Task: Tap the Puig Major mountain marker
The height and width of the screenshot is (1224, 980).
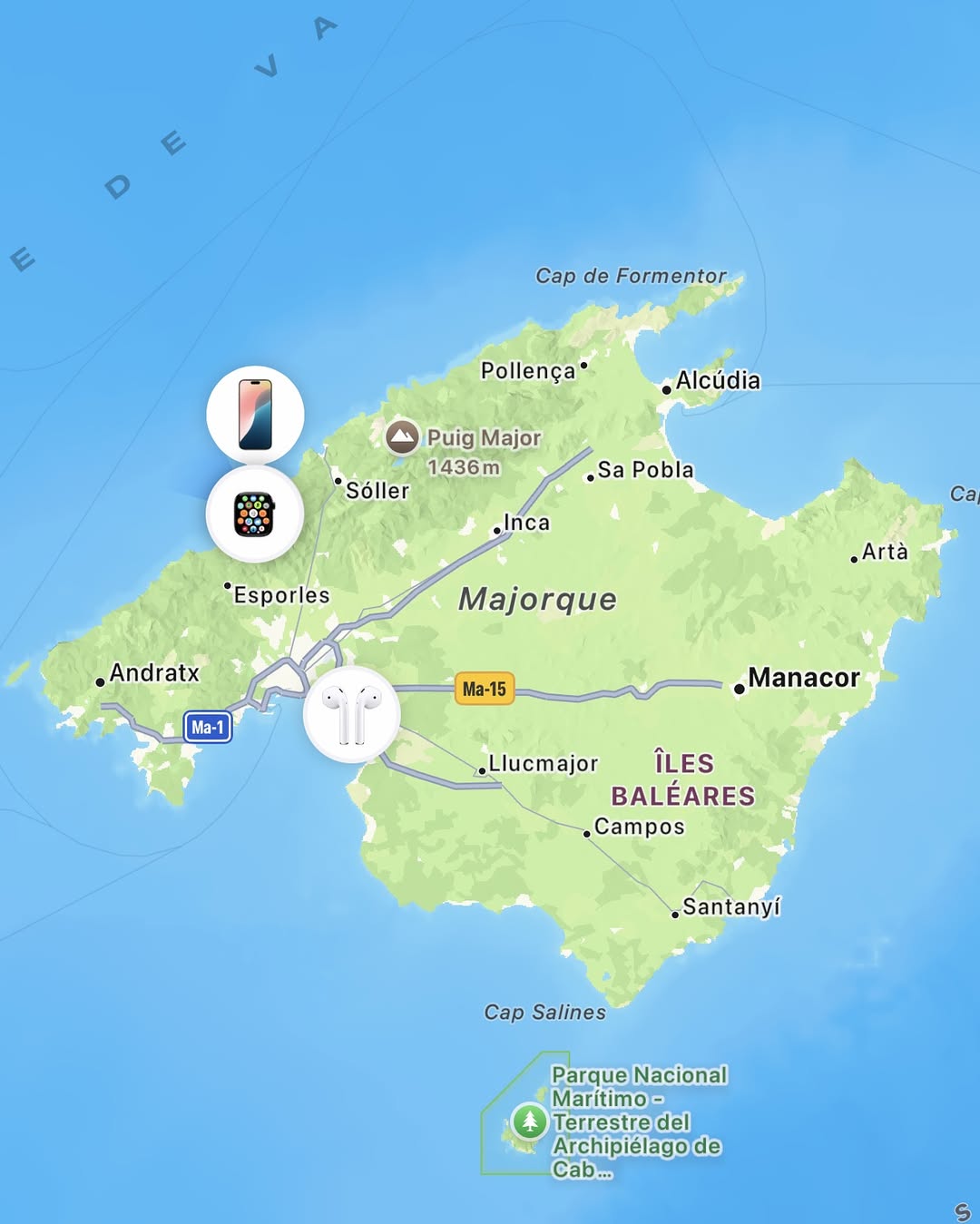Action: [x=402, y=437]
